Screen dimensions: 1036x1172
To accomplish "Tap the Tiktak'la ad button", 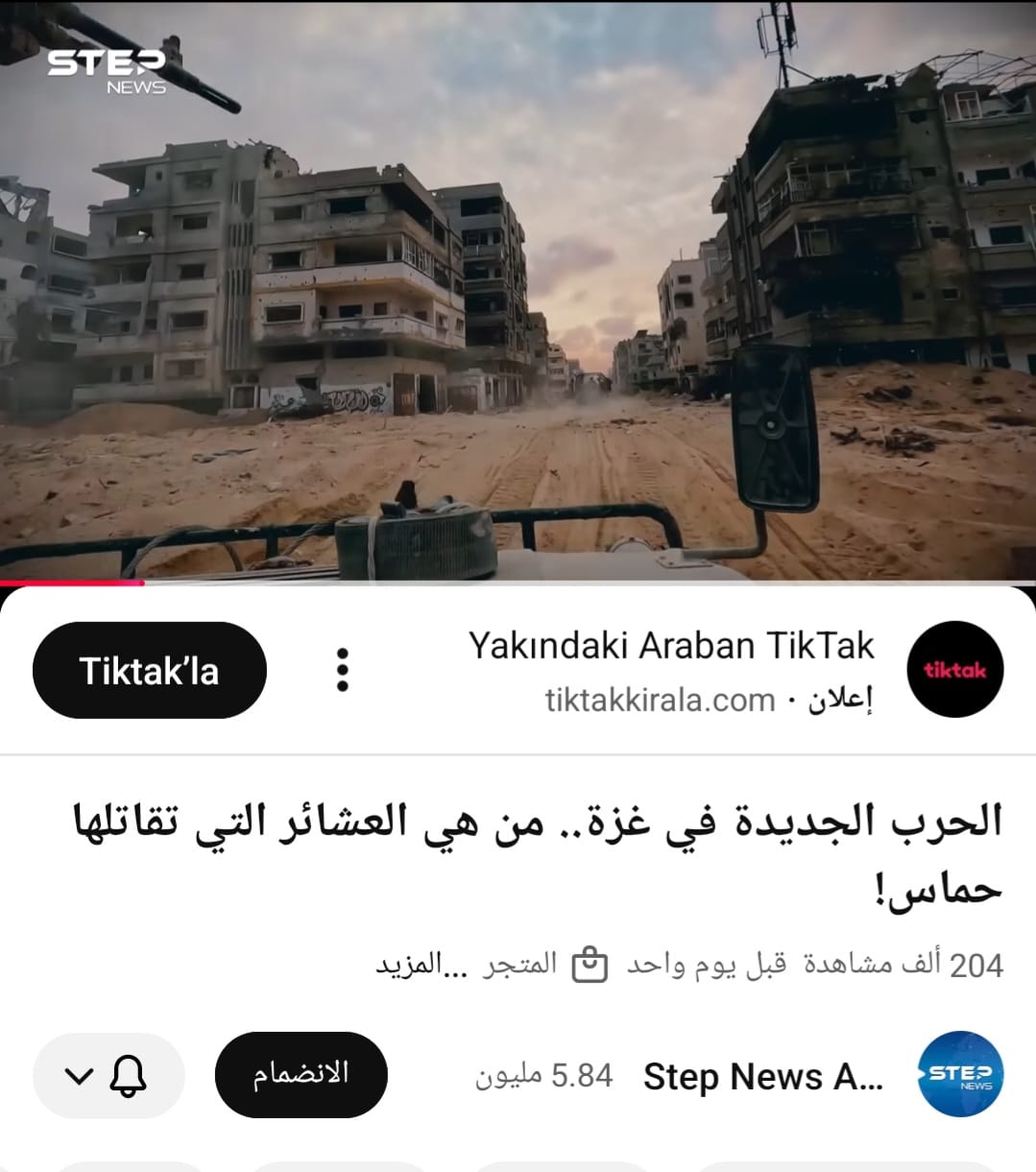I will 149,670.
